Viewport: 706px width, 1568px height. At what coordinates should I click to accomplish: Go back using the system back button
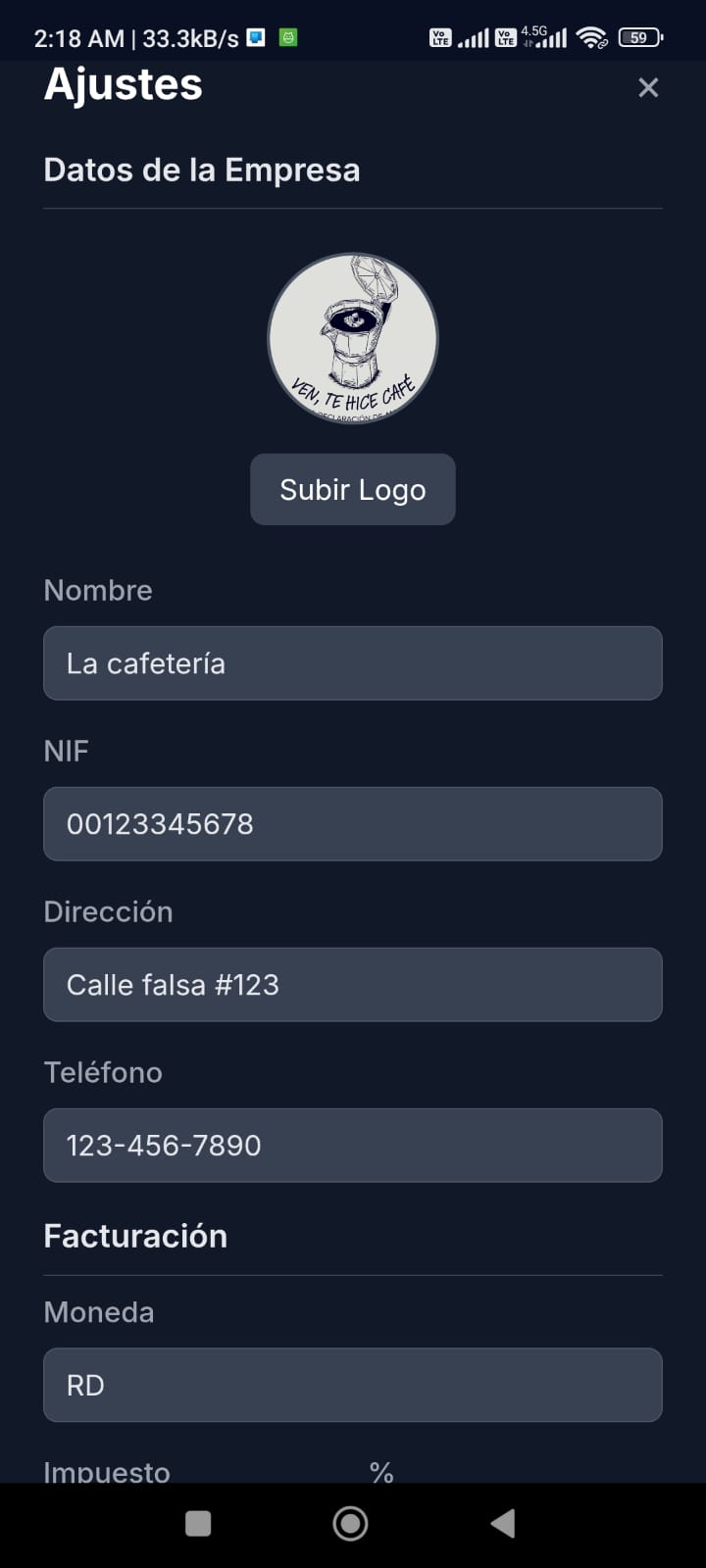(503, 1523)
